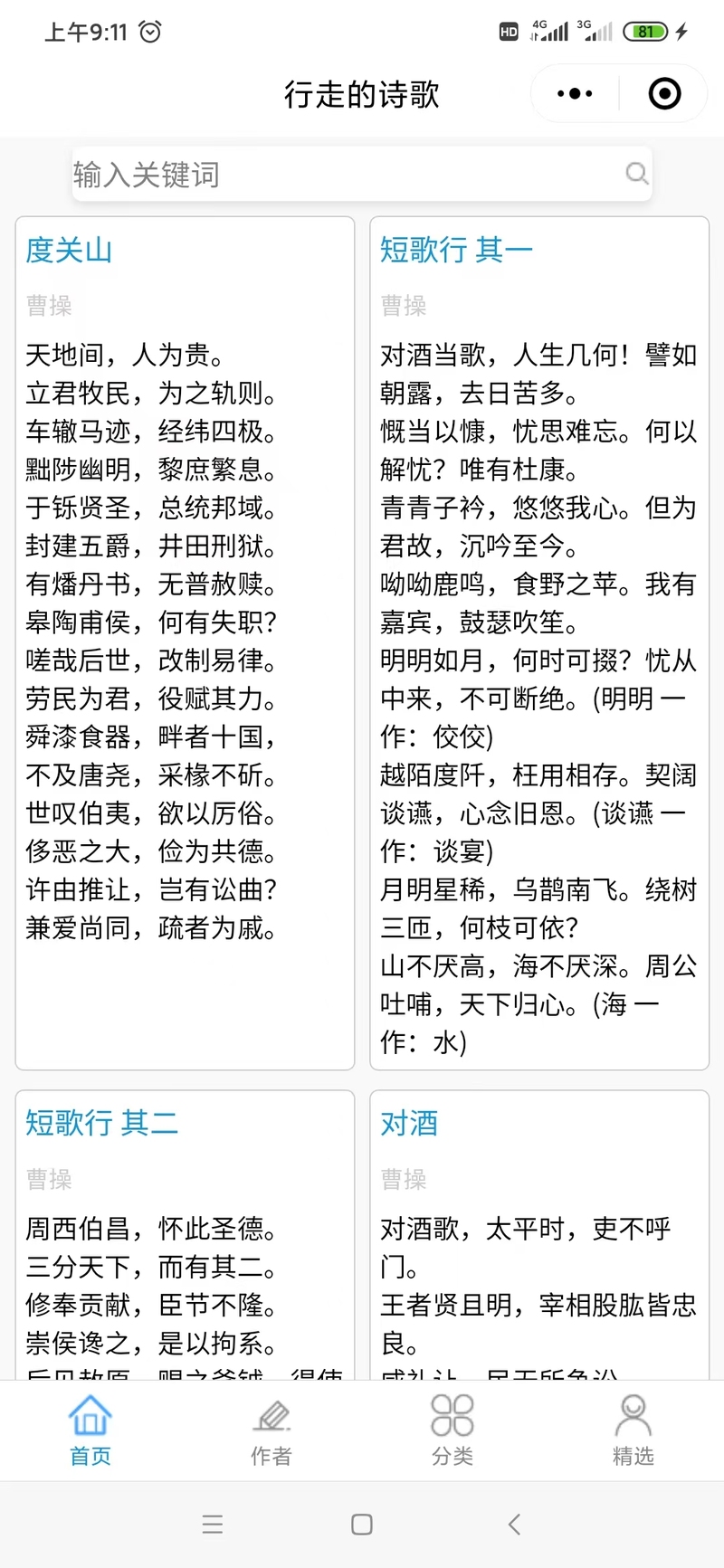Open the poem card 短歌行 其一
The width and height of the screenshot is (724, 1568).
coord(539,643)
